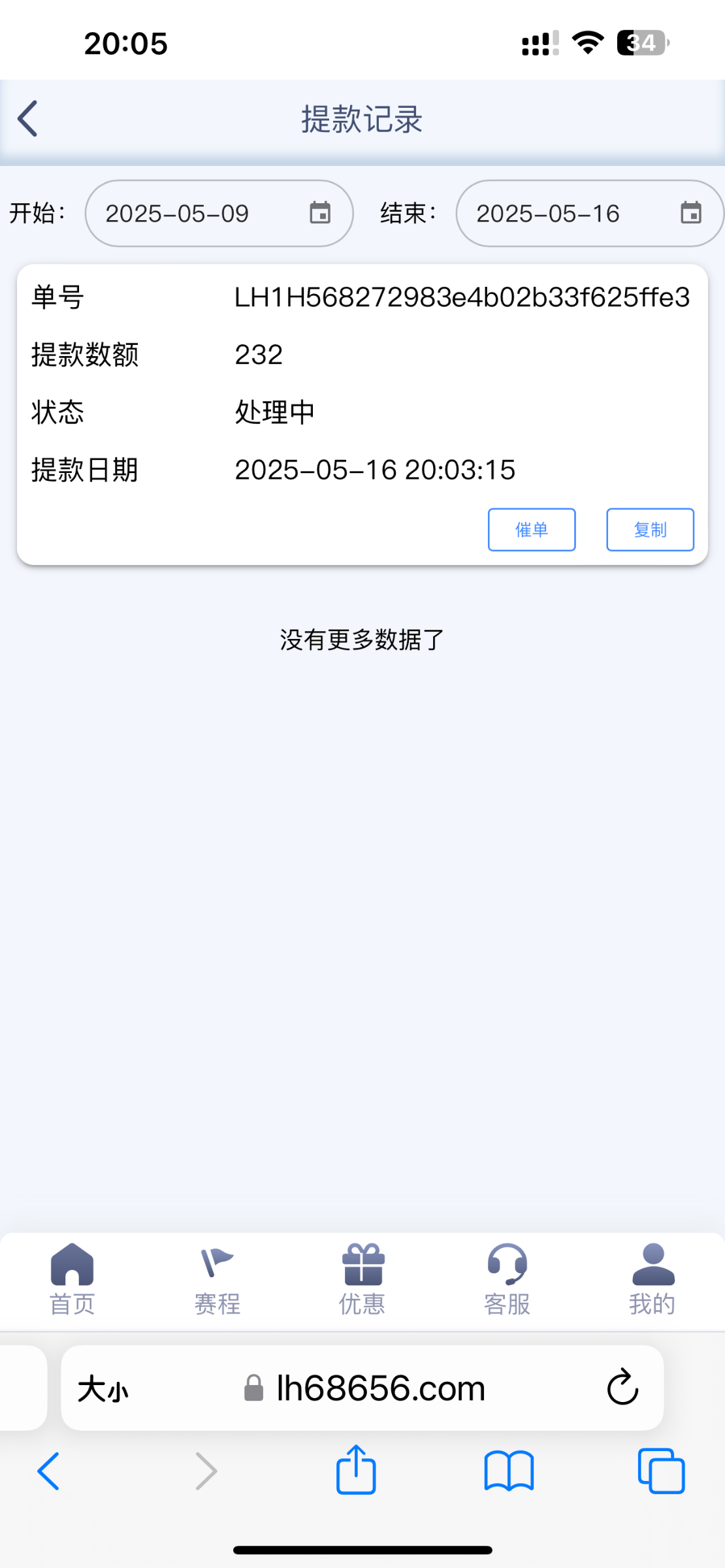Open Safari's 大小 page settings

click(103, 1388)
